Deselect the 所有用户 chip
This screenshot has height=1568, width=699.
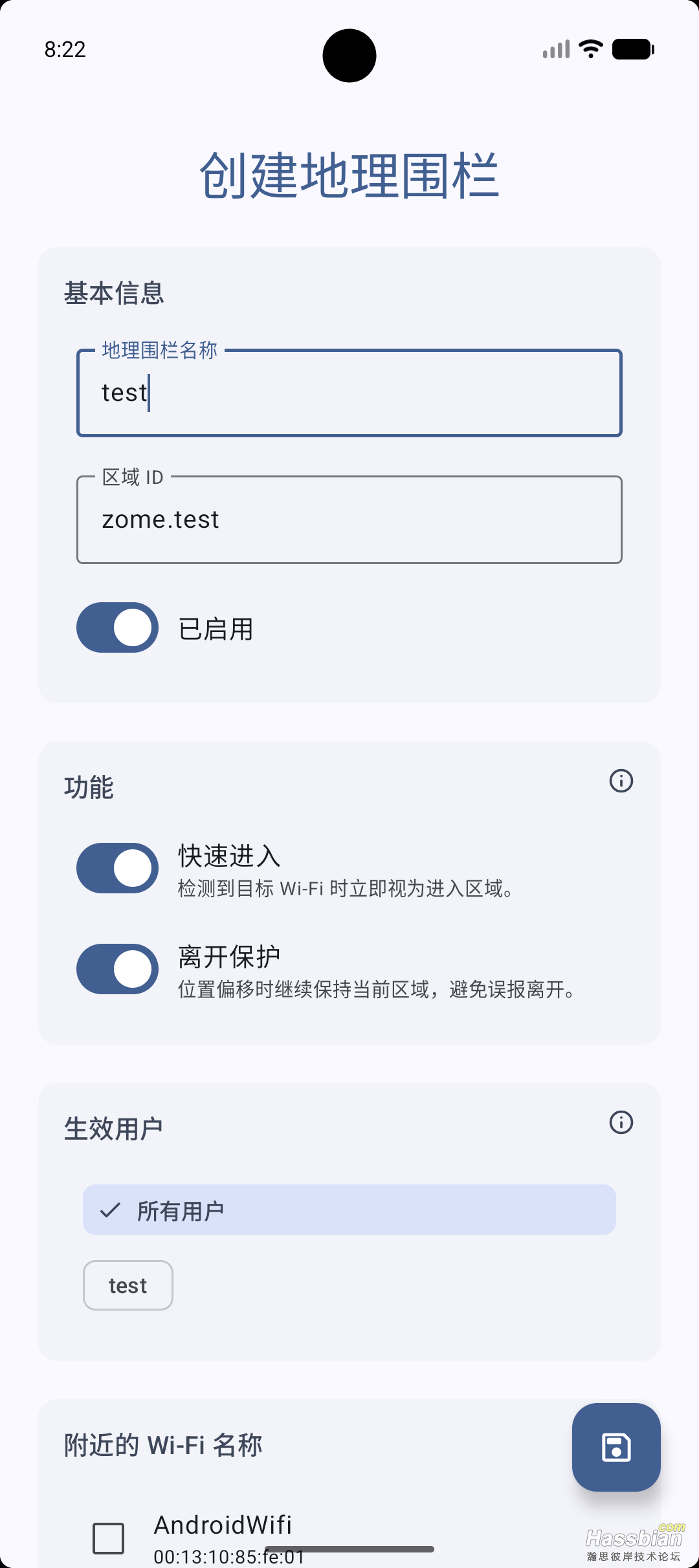click(349, 1209)
